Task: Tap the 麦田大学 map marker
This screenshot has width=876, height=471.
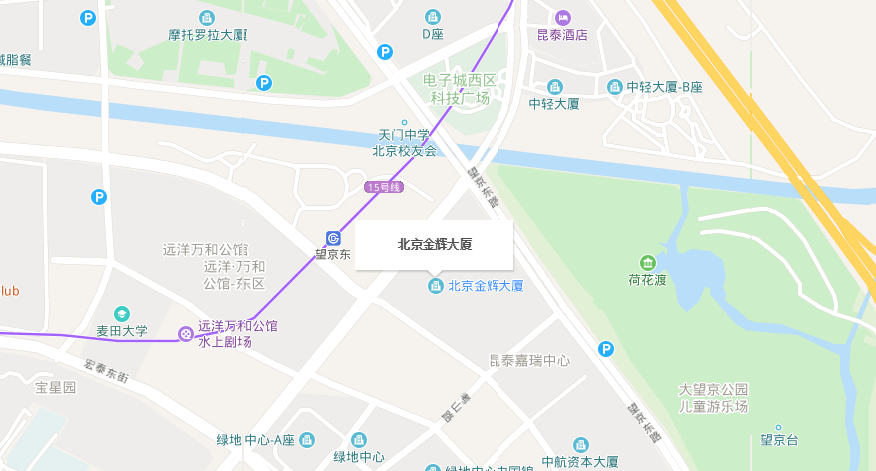Action: click(122, 314)
